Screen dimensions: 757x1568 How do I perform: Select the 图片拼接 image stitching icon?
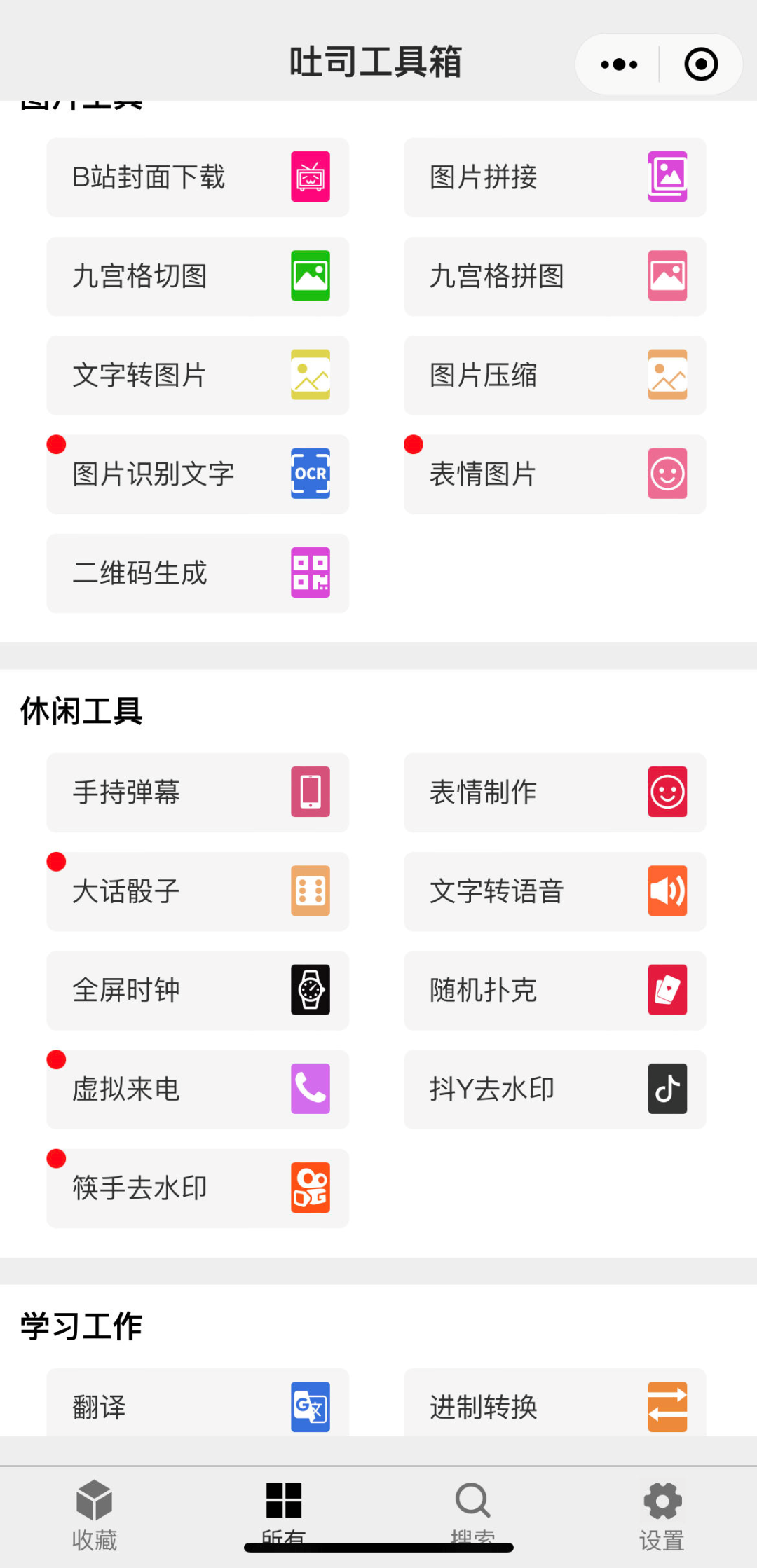pos(667,178)
